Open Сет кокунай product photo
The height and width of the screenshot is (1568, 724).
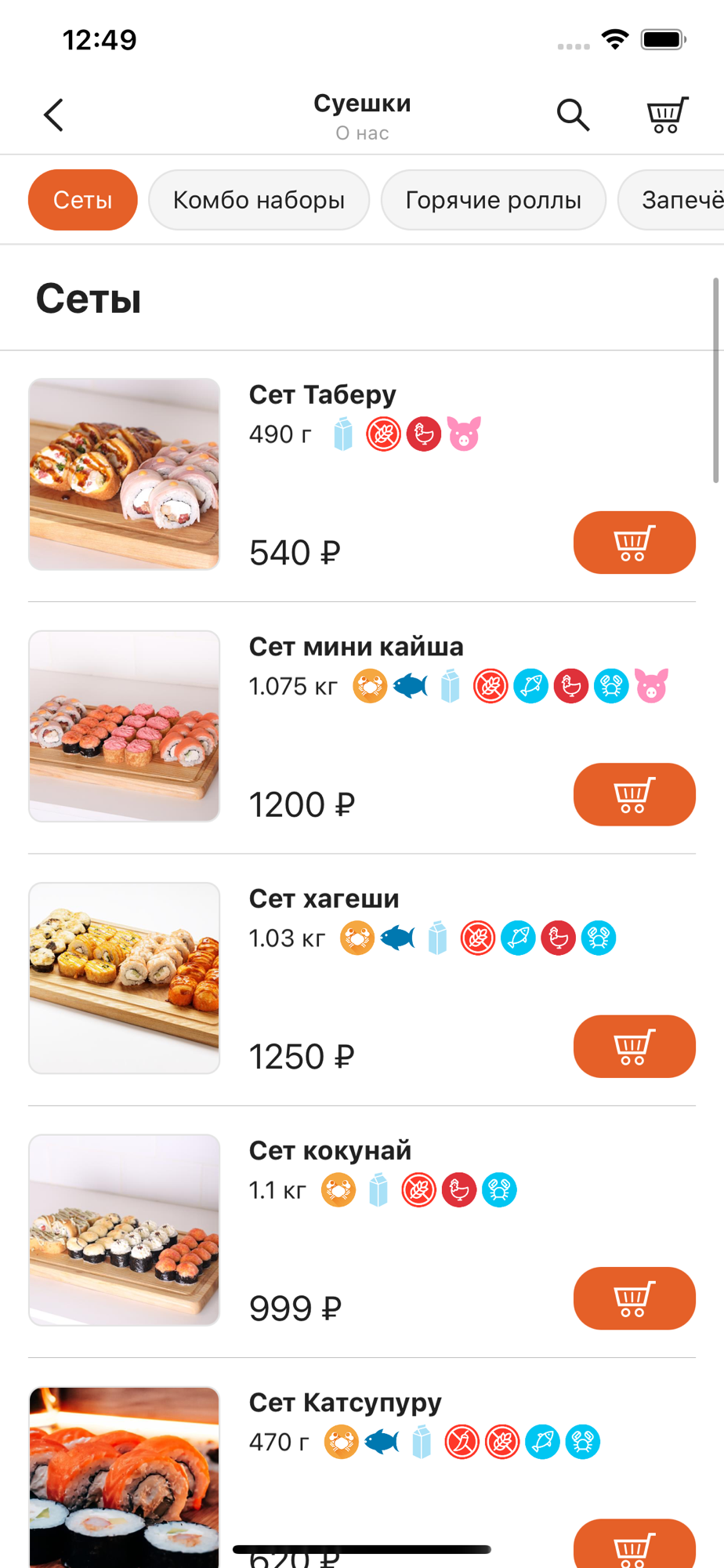[x=125, y=1230]
